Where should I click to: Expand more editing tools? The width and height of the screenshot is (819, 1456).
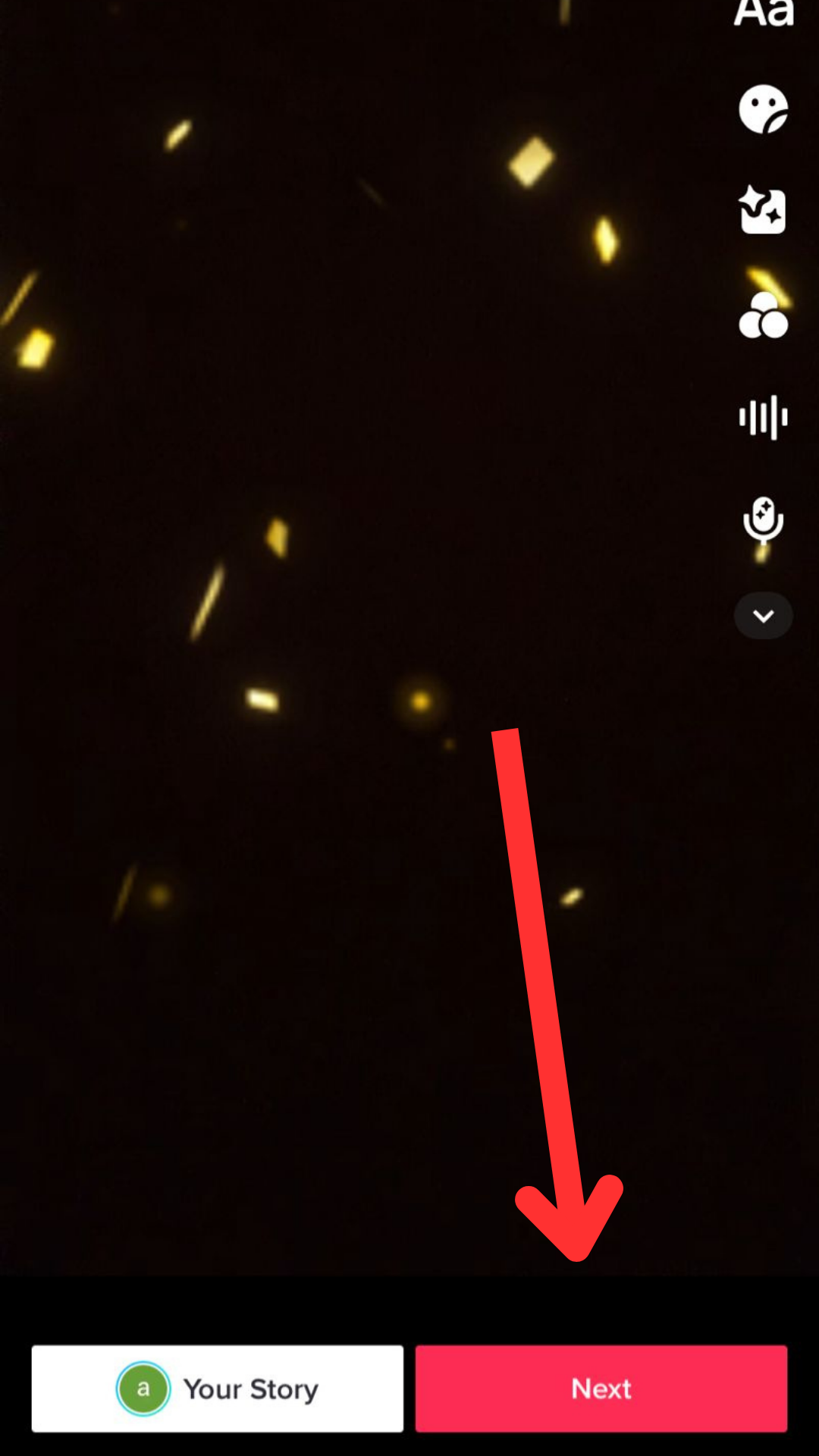click(763, 616)
